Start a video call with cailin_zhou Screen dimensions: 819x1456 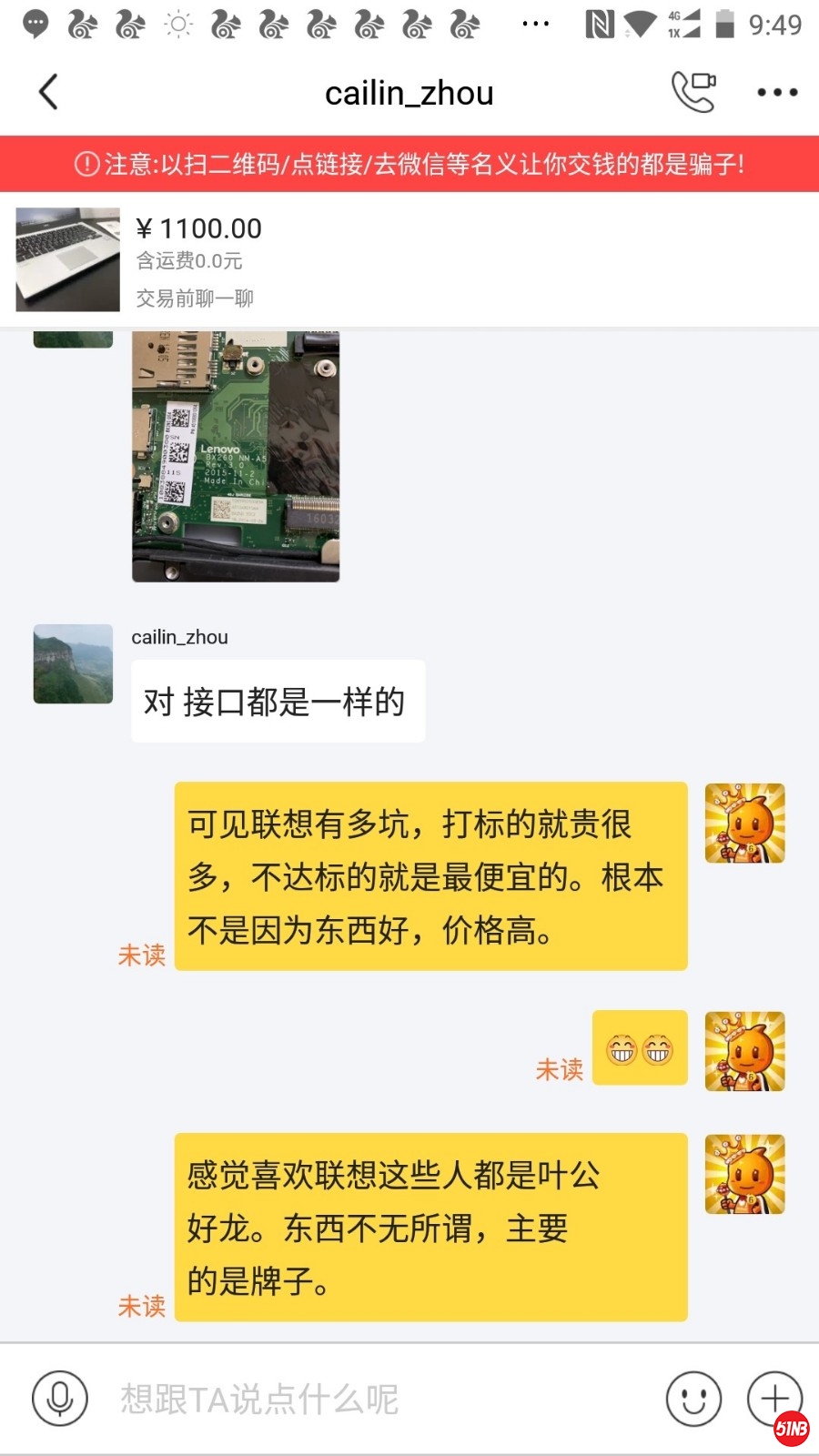point(693,92)
